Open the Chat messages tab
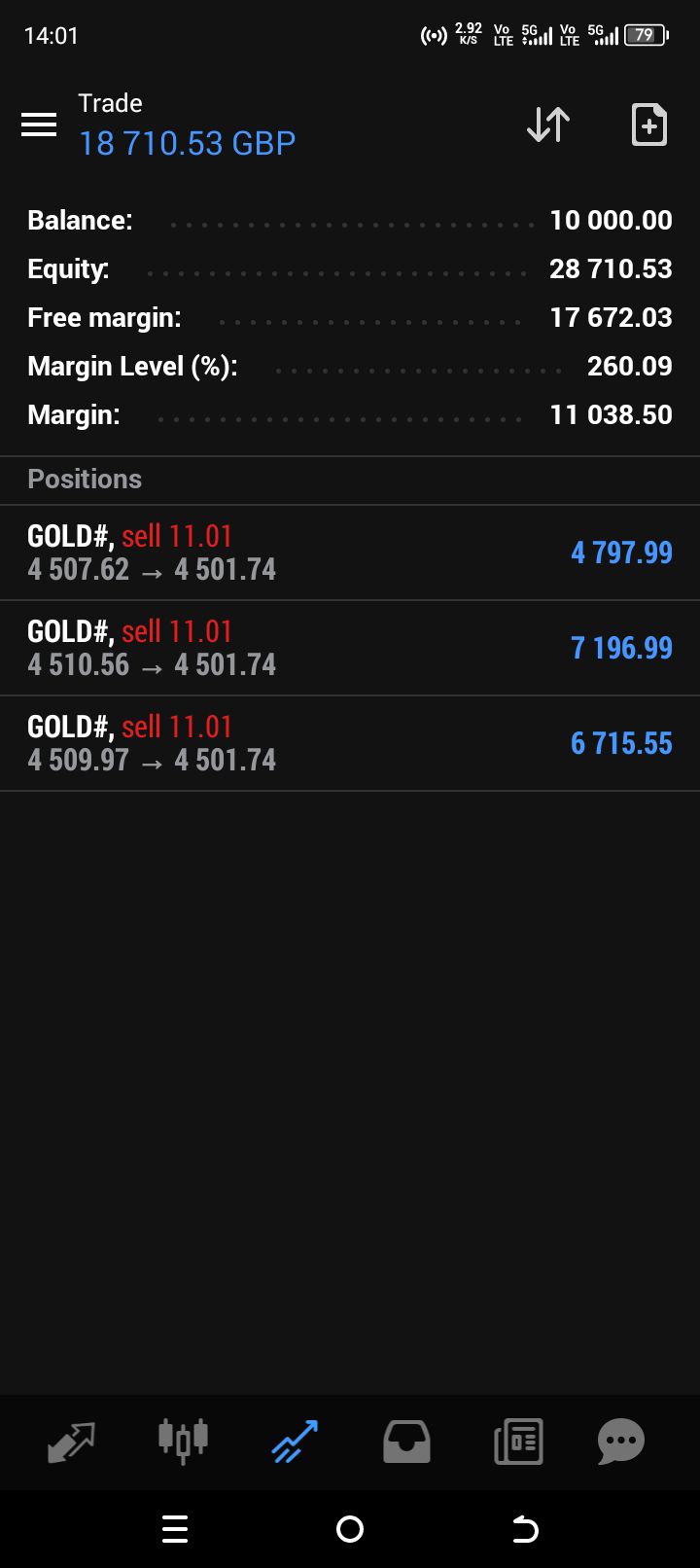 [x=621, y=1441]
